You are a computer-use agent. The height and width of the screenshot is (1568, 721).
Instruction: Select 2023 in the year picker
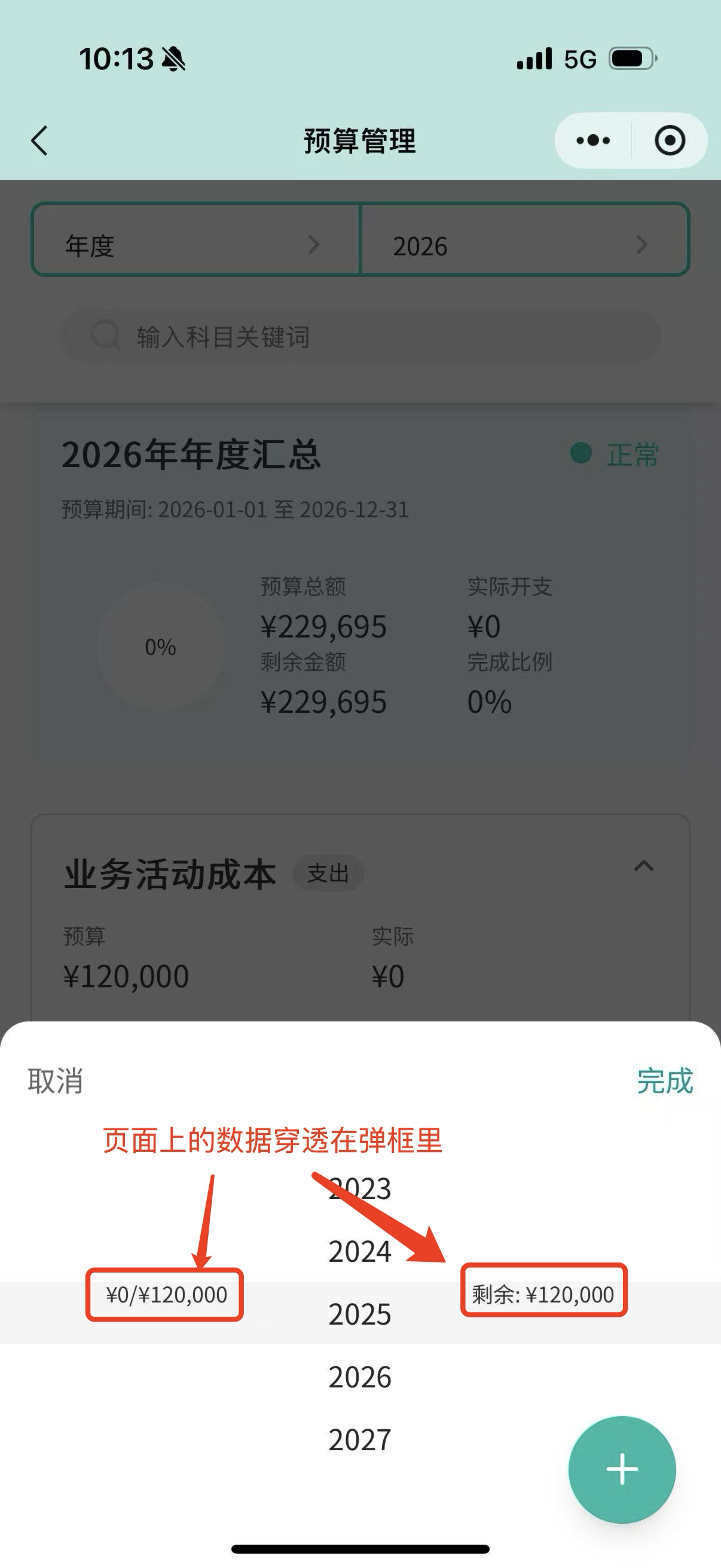359,1188
